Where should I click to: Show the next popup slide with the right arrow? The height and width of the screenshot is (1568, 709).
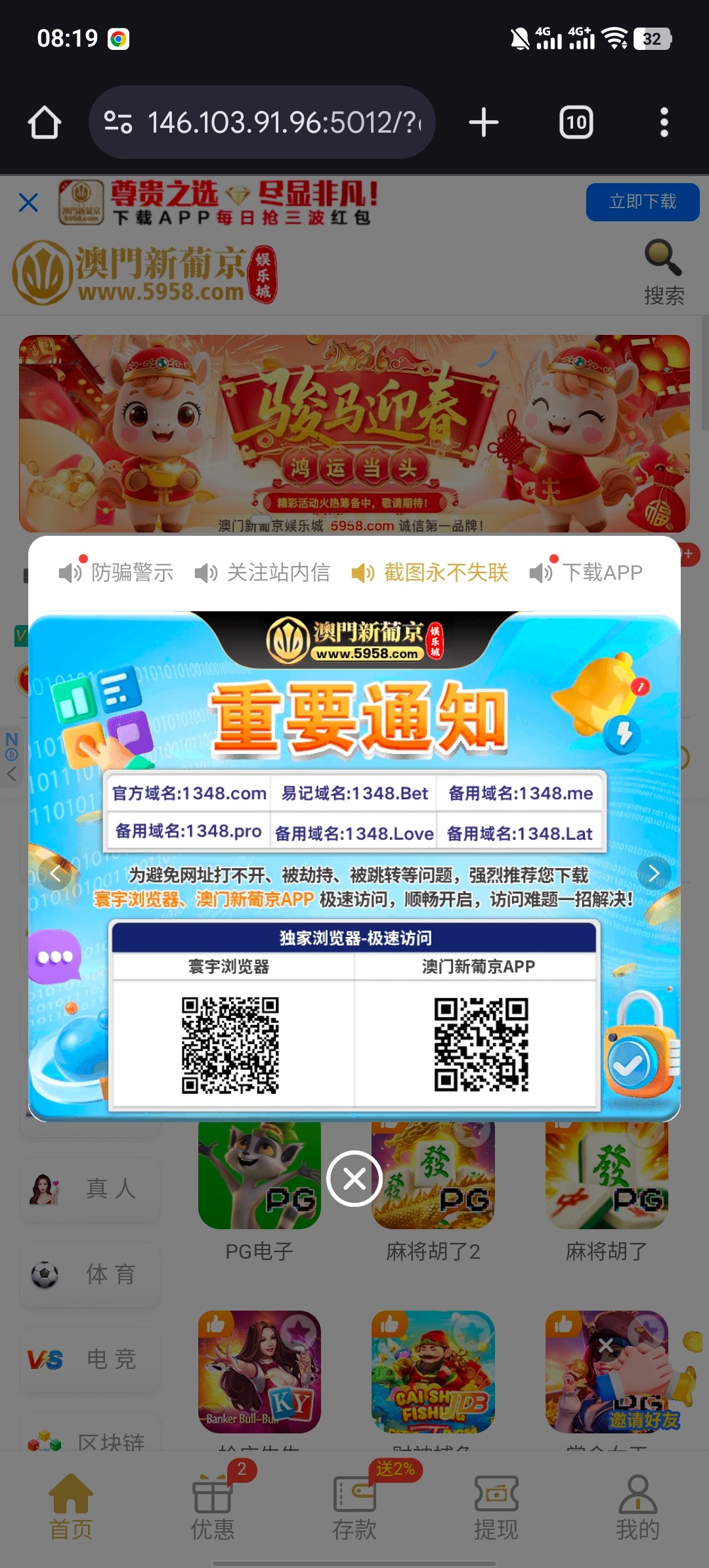(x=654, y=873)
